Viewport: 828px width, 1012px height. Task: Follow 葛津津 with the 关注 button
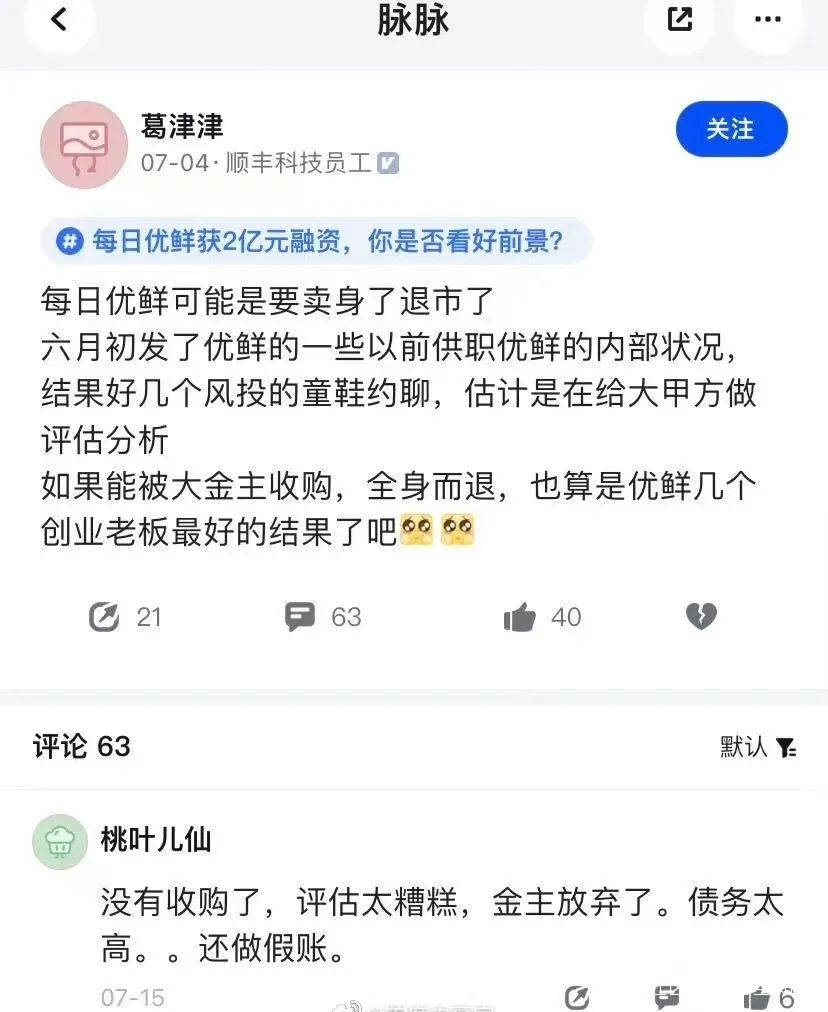coord(731,129)
